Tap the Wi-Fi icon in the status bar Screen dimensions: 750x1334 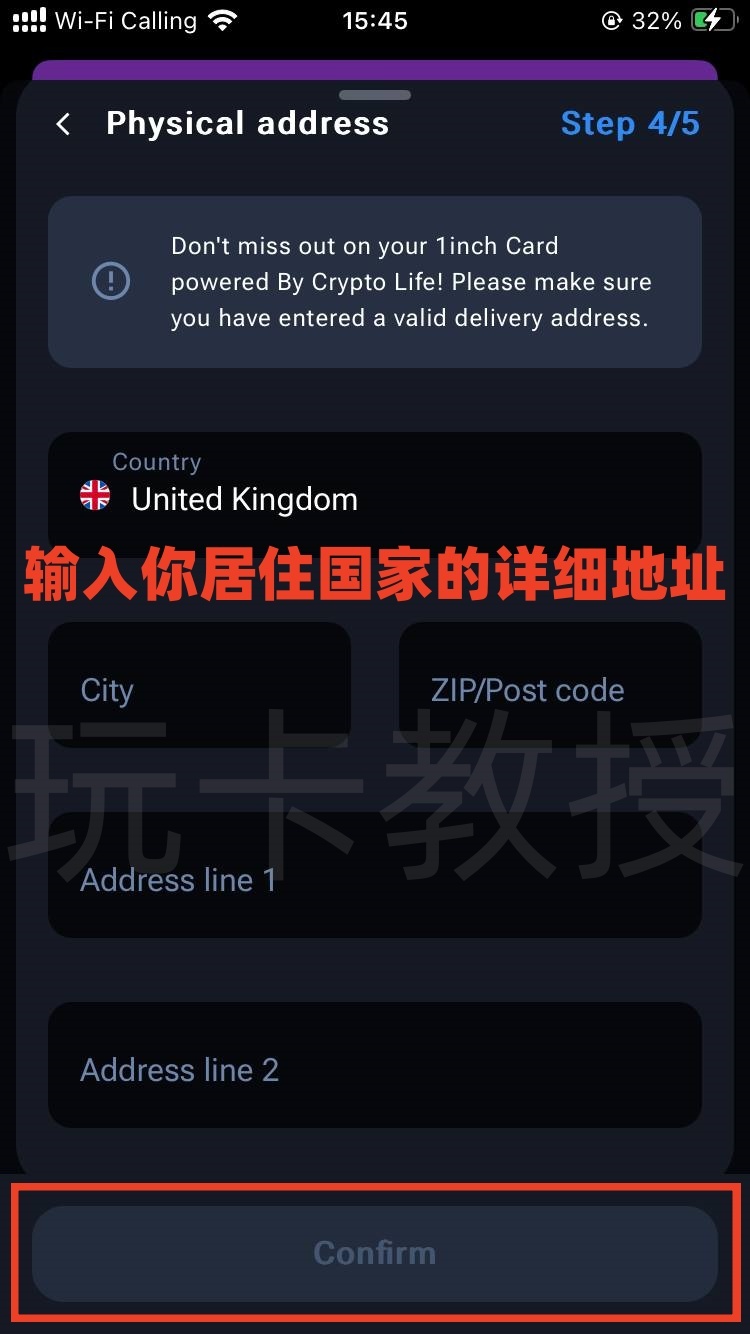222,18
